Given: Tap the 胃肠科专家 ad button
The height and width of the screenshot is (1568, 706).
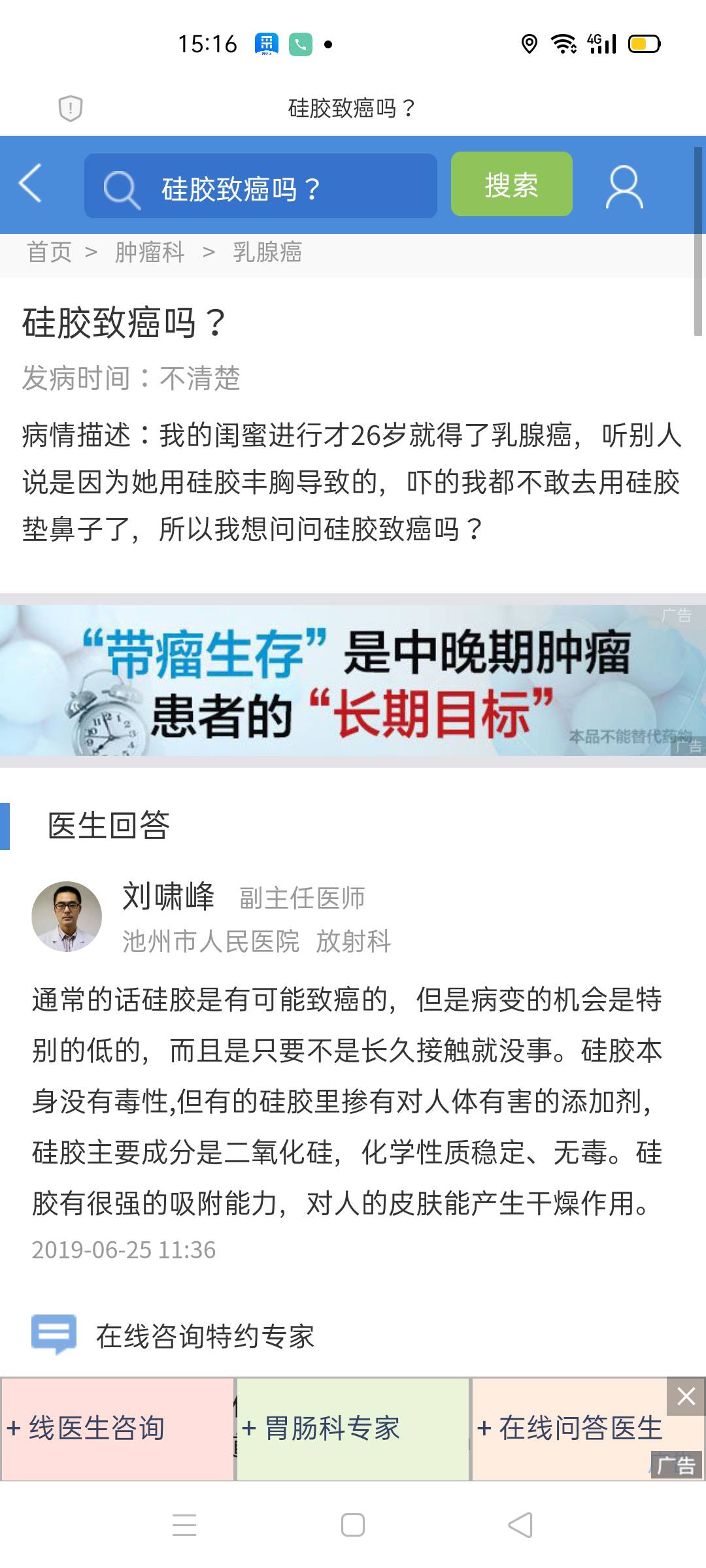Looking at the screenshot, I should point(353,1429).
